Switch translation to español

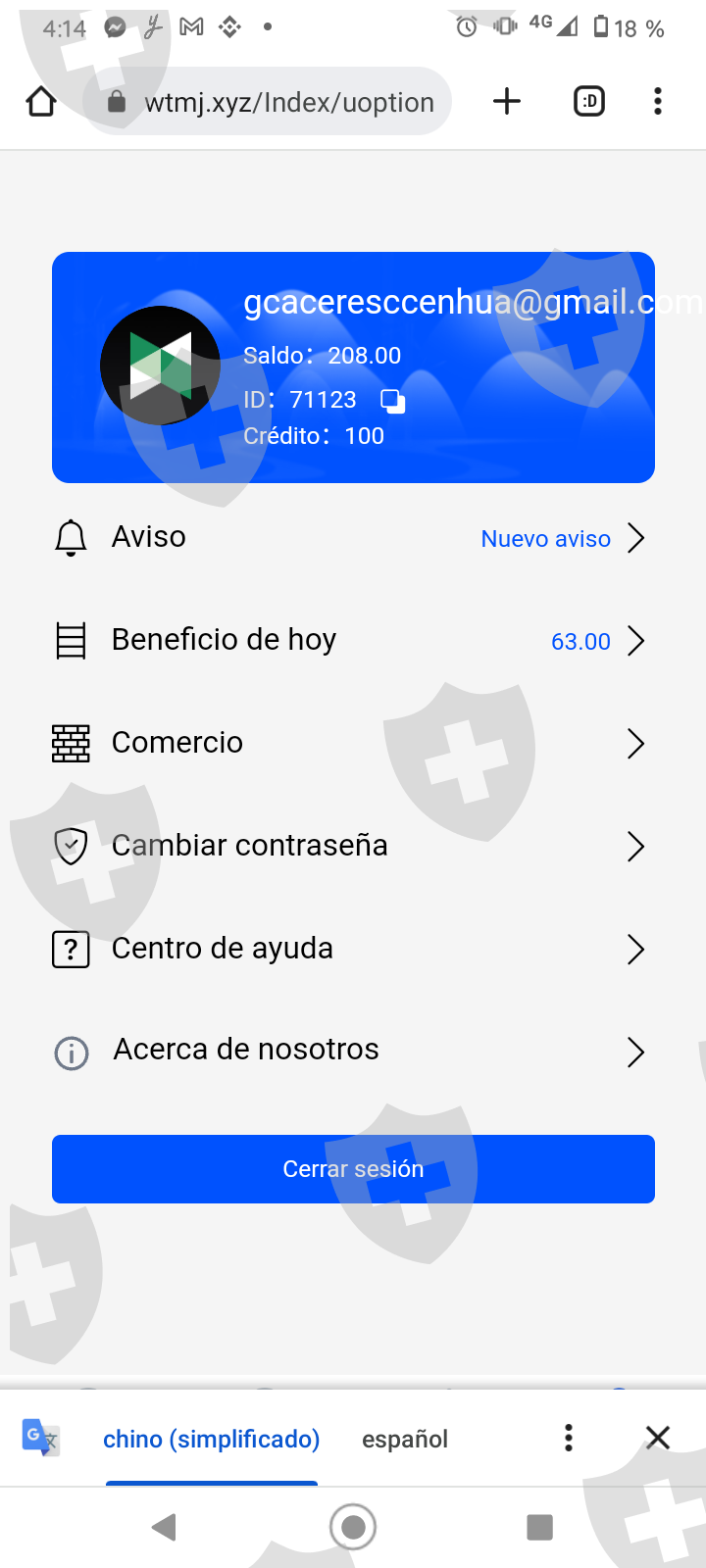click(405, 1439)
